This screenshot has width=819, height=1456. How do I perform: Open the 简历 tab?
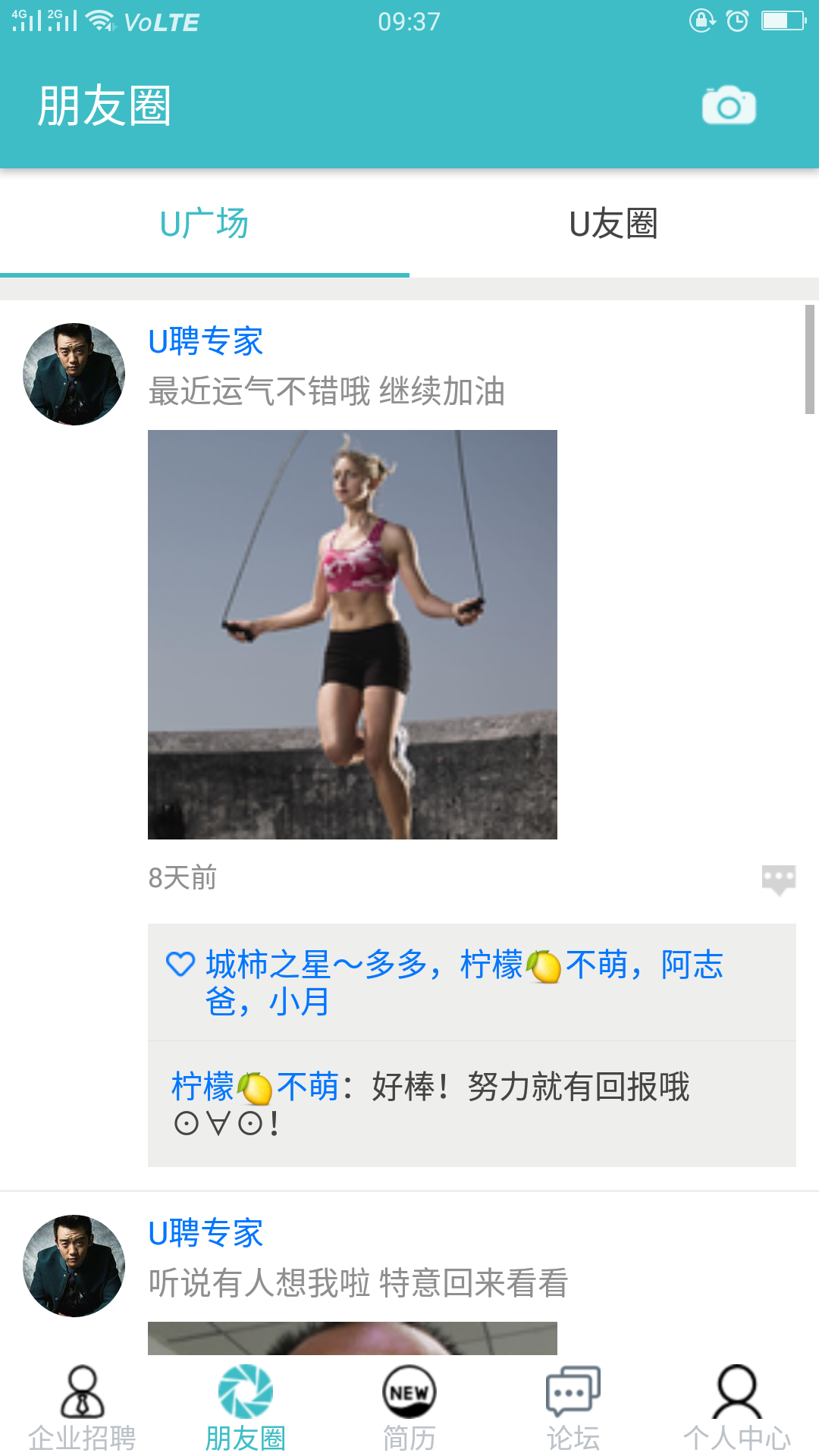click(x=409, y=1407)
